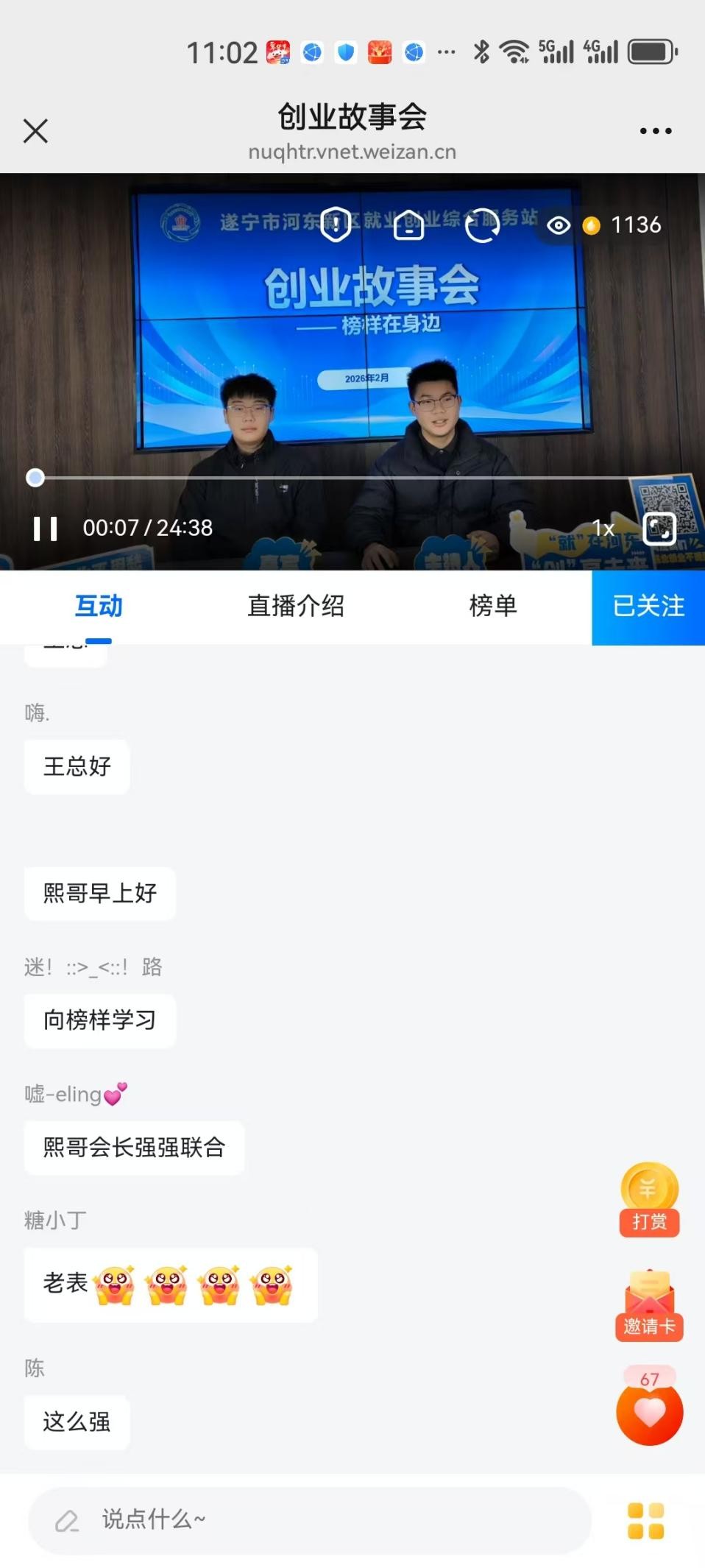The height and width of the screenshot is (1568, 705).
Task: Tap the comment bubble saying 王总好
Action: point(77,767)
